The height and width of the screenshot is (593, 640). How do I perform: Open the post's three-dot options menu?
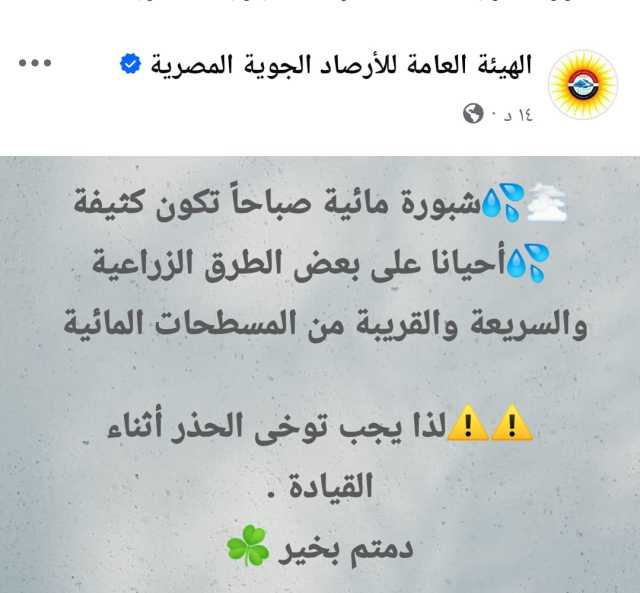click(34, 65)
